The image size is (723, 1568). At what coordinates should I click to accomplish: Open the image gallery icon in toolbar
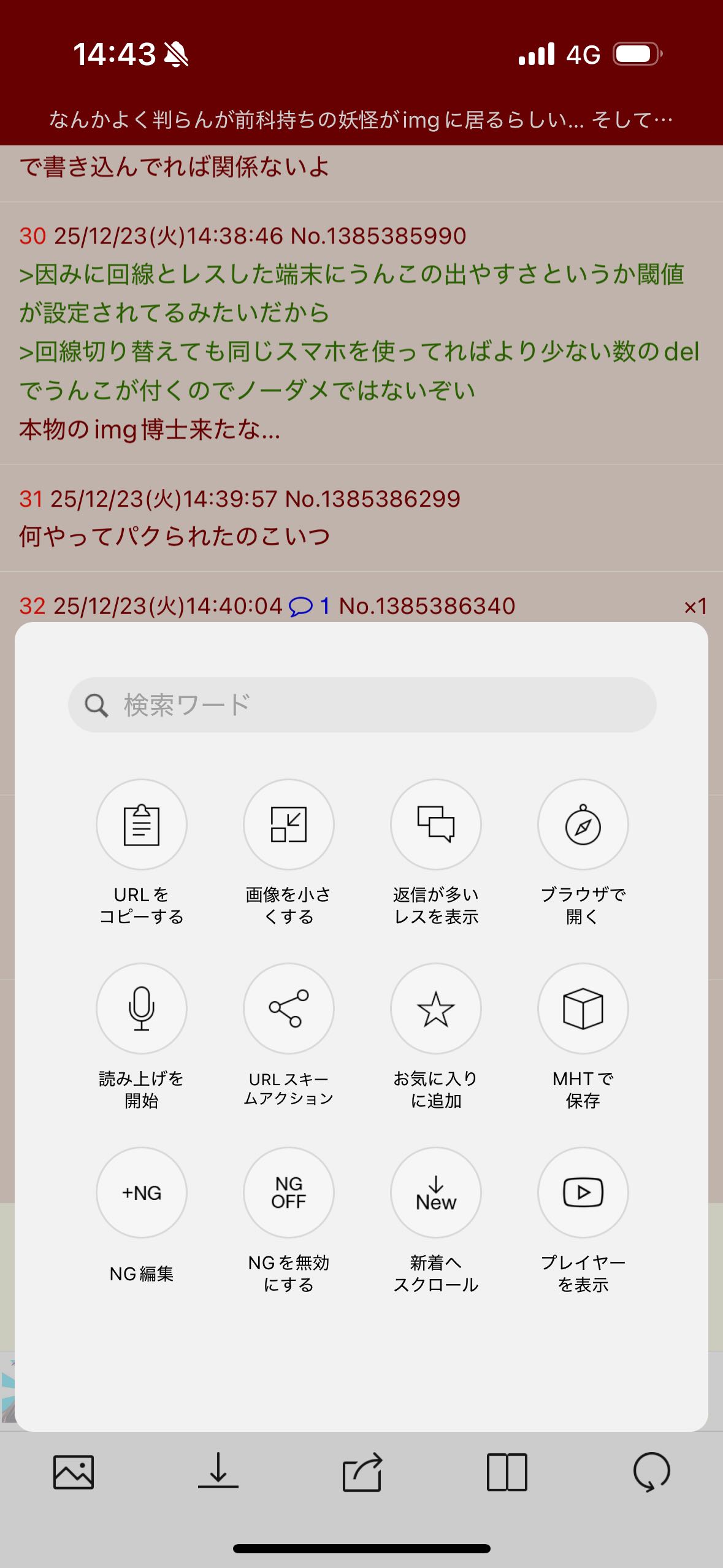point(74,1472)
